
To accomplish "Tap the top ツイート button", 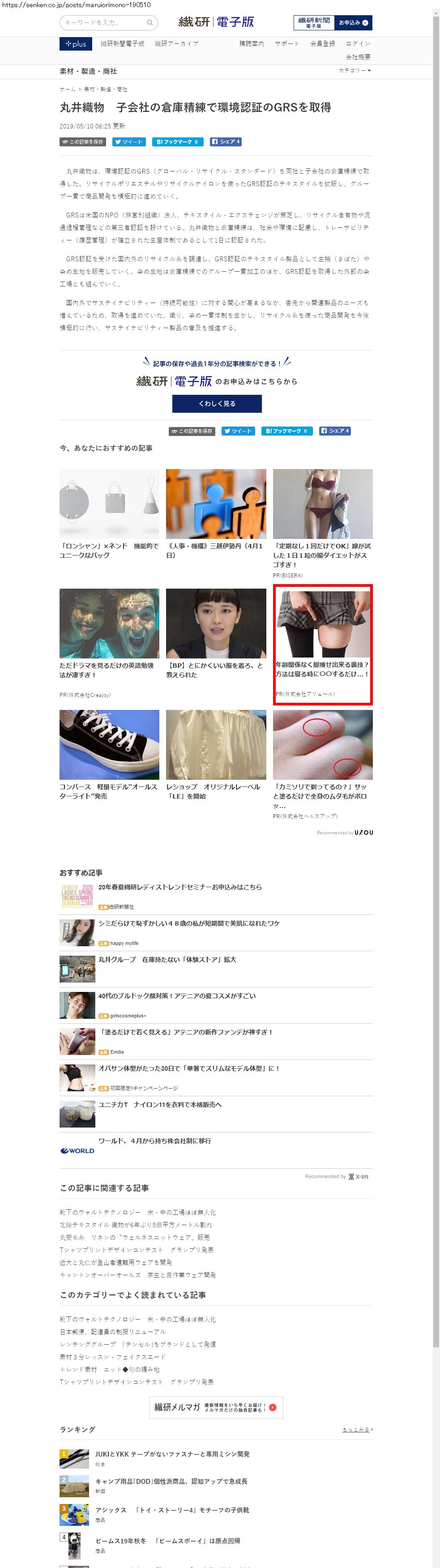I will pyautogui.click(x=128, y=142).
